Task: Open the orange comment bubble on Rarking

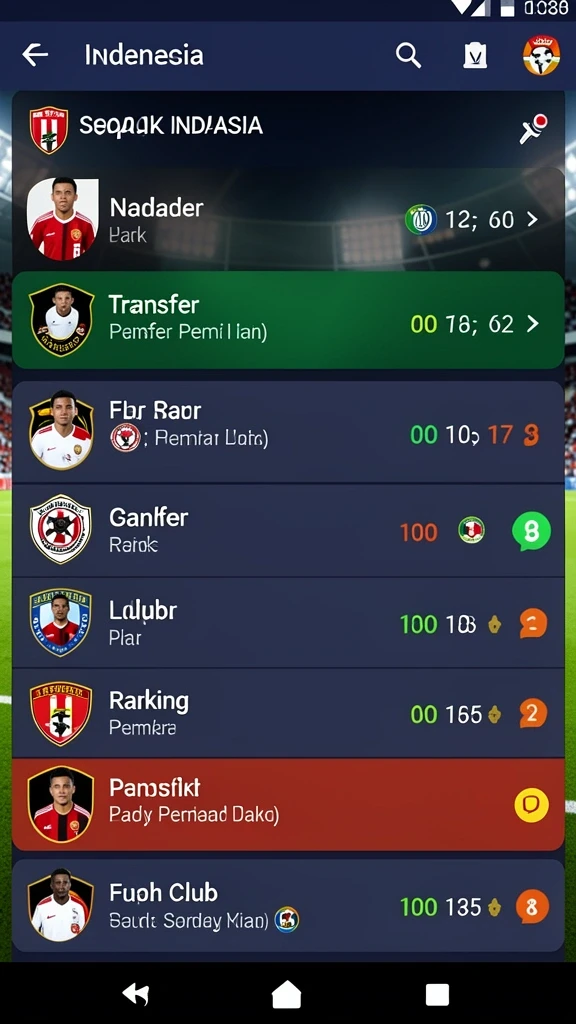Action: [x=533, y=714]
